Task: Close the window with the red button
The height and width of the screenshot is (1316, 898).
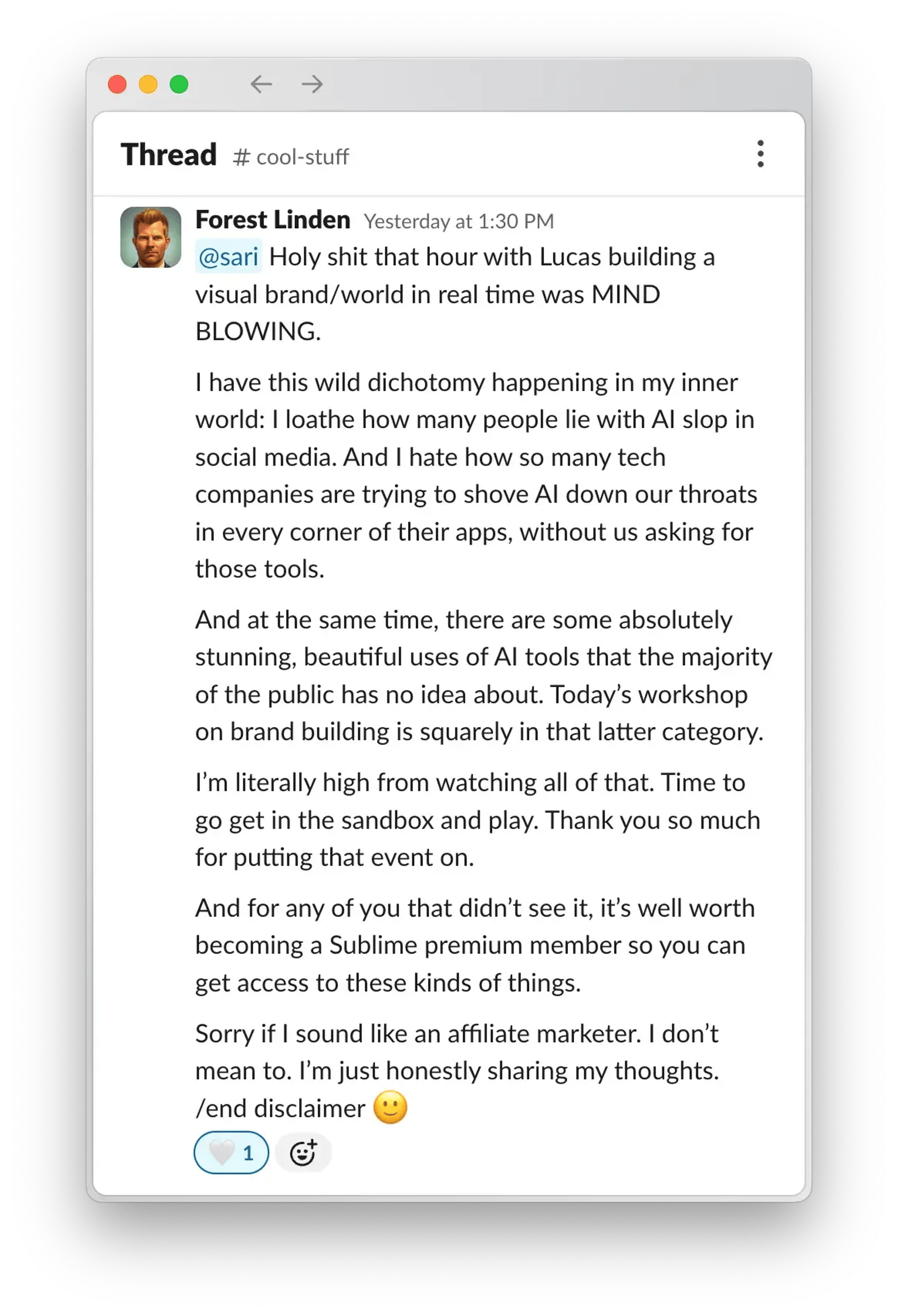Action: pyautogui.click(x=117, y=84)
